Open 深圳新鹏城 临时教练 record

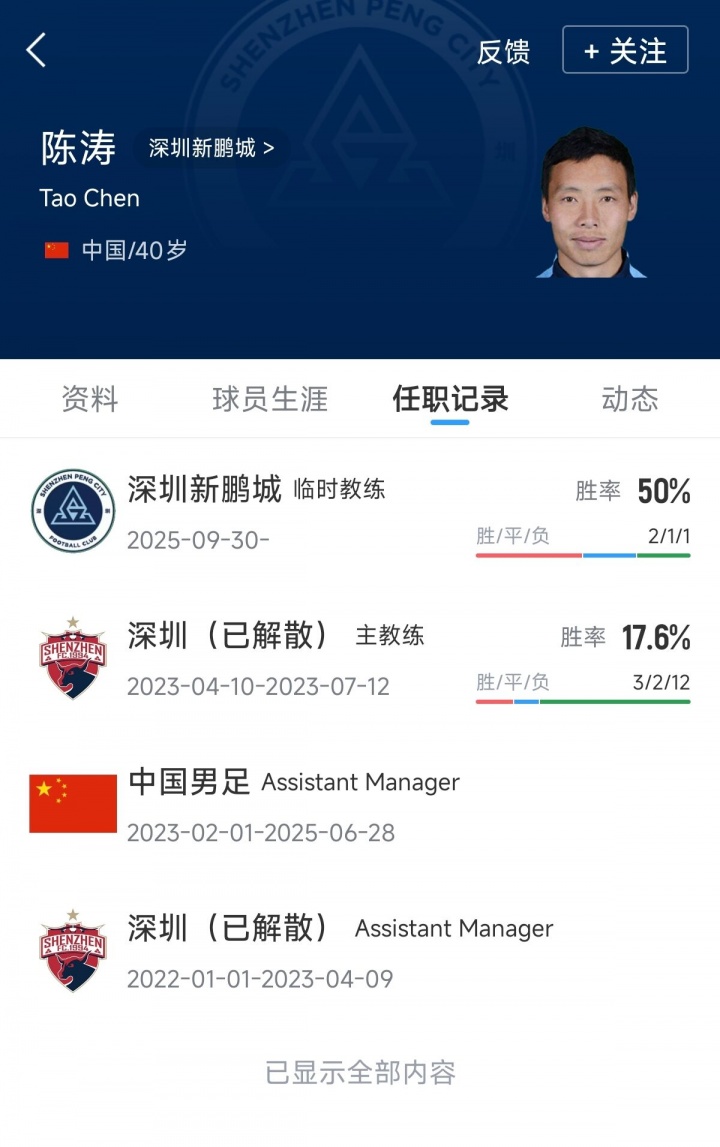point(360,513)
